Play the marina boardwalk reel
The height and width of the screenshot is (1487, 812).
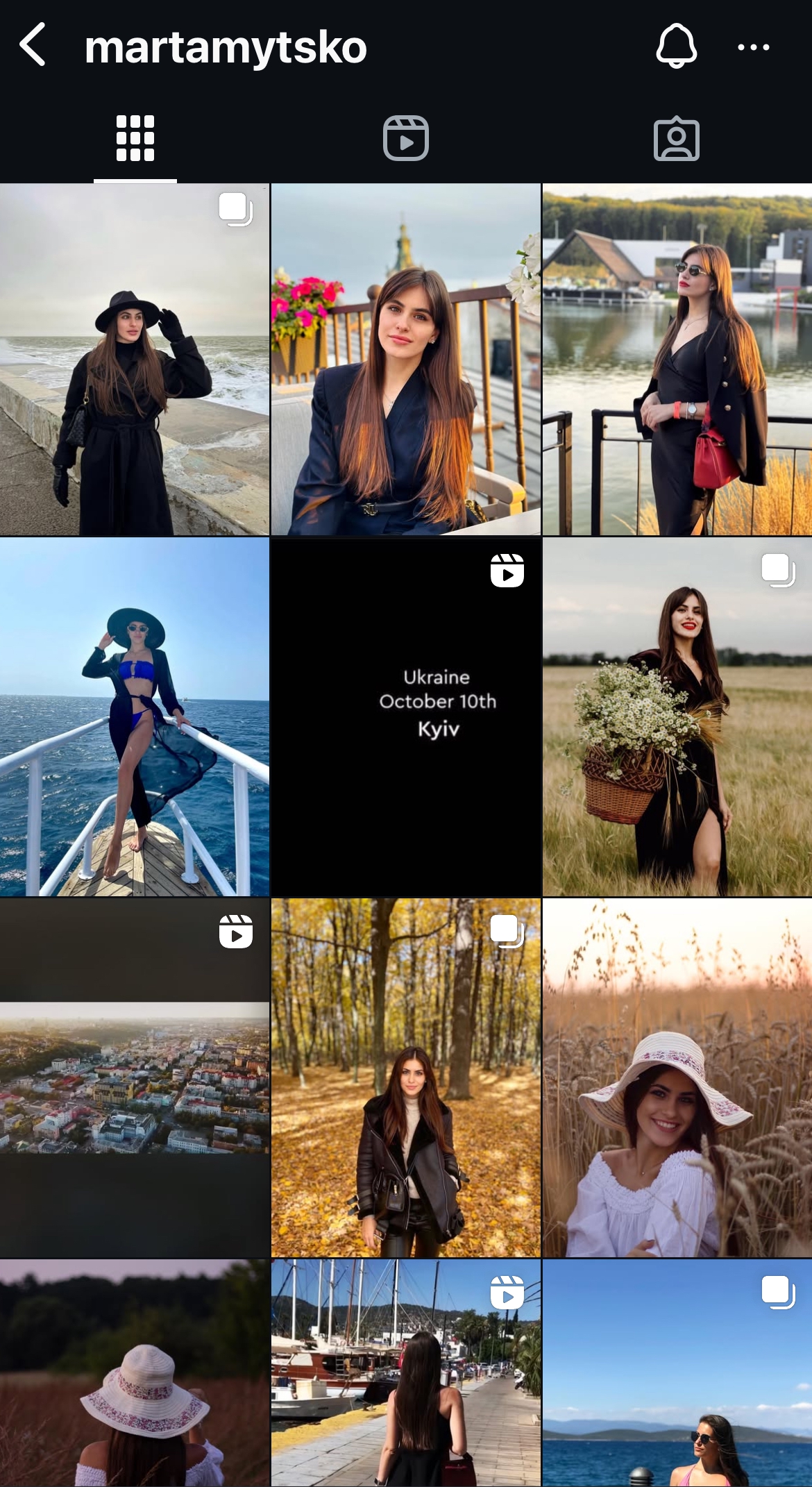[x=406, y=1373]
